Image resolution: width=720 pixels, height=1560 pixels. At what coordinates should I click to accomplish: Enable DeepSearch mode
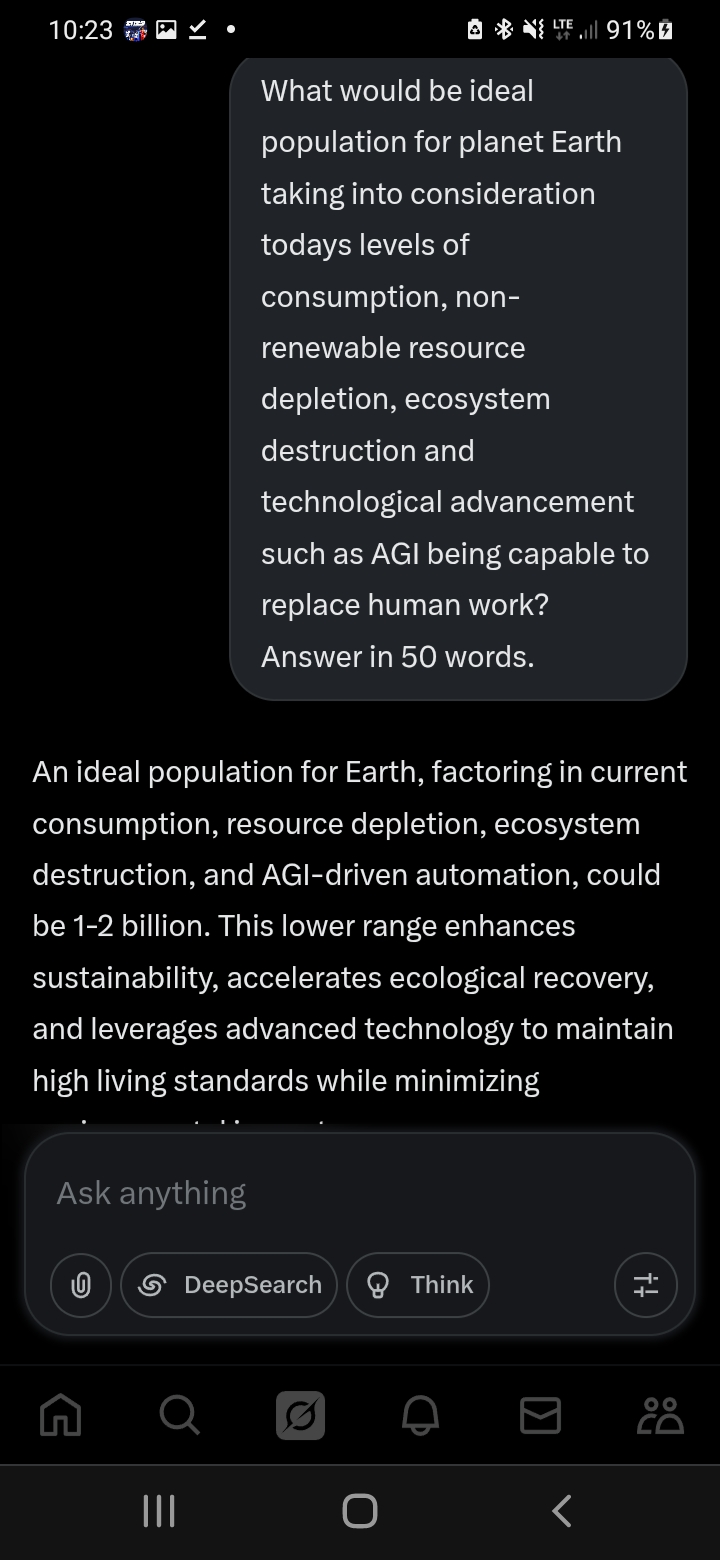[229, 1285]
